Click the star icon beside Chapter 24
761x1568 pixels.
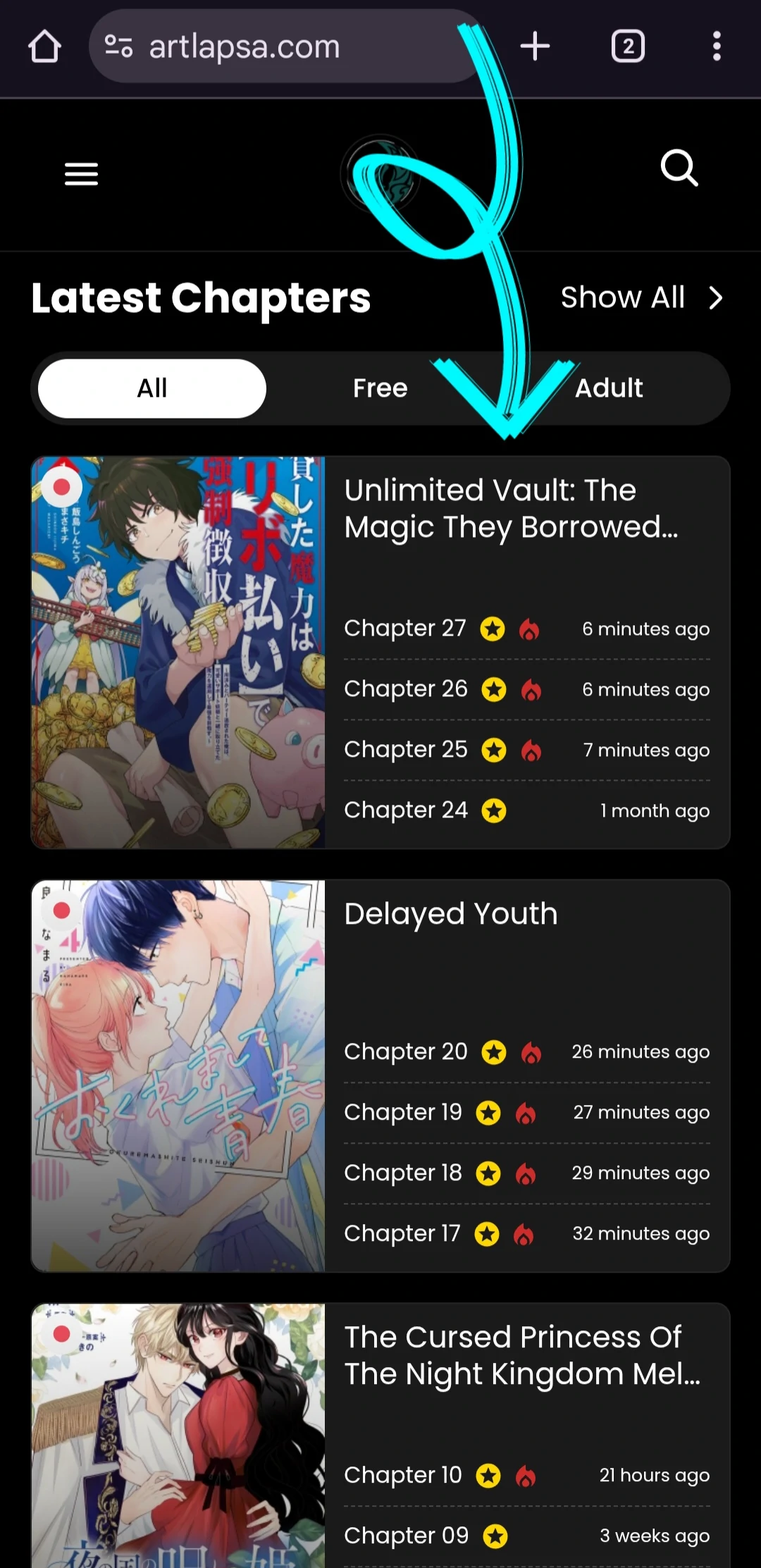[x=493, y=810]
